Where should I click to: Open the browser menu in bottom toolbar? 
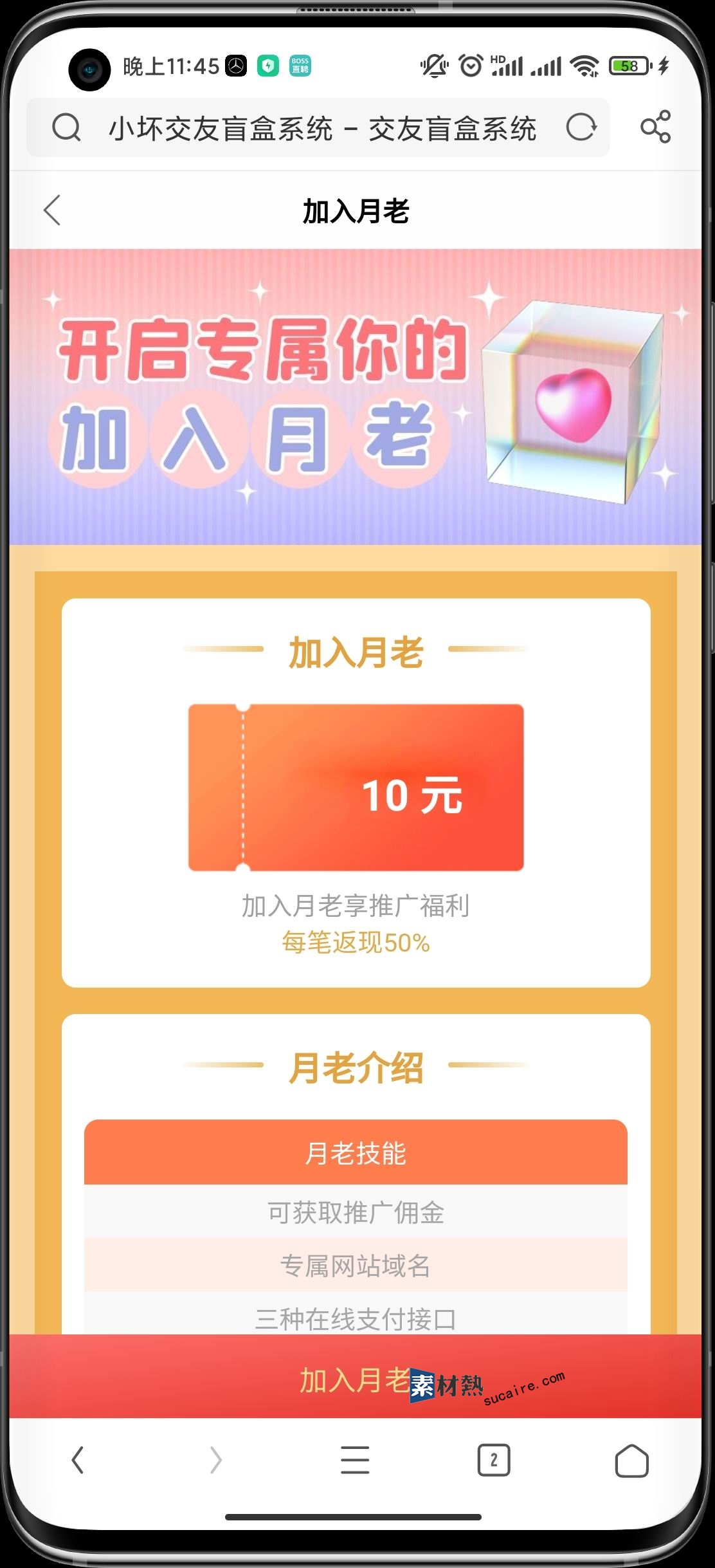tap(355, 1460)
